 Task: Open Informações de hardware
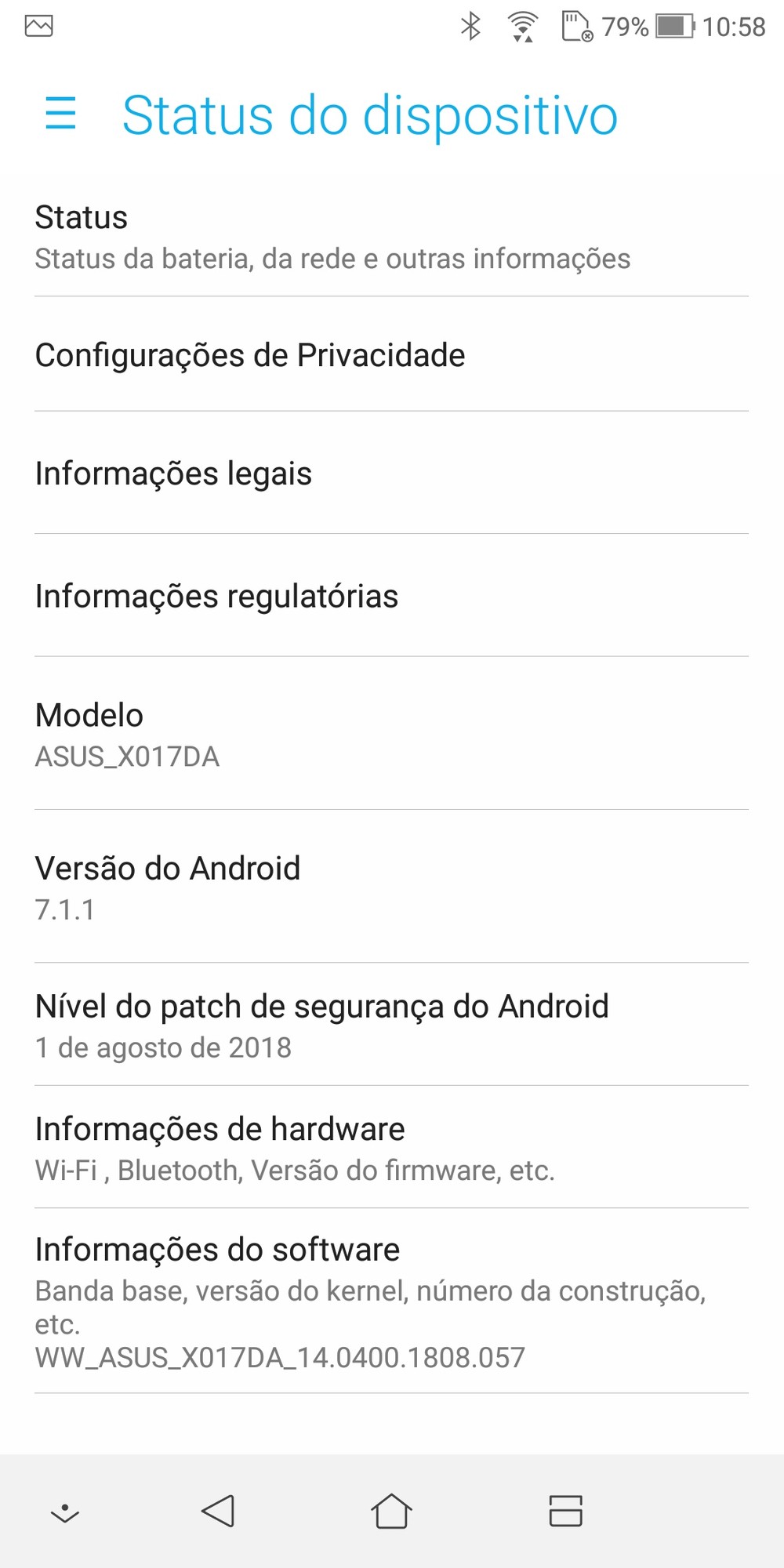[392, 1147]
